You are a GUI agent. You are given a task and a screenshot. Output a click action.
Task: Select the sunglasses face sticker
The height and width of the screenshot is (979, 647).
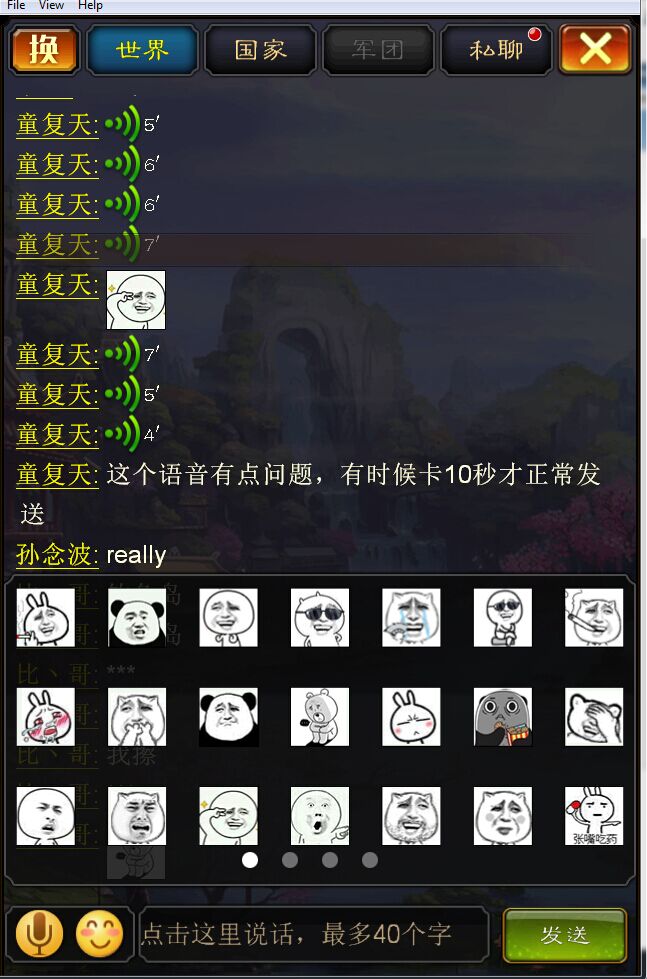pyautogui.click(x=320, y=618)
